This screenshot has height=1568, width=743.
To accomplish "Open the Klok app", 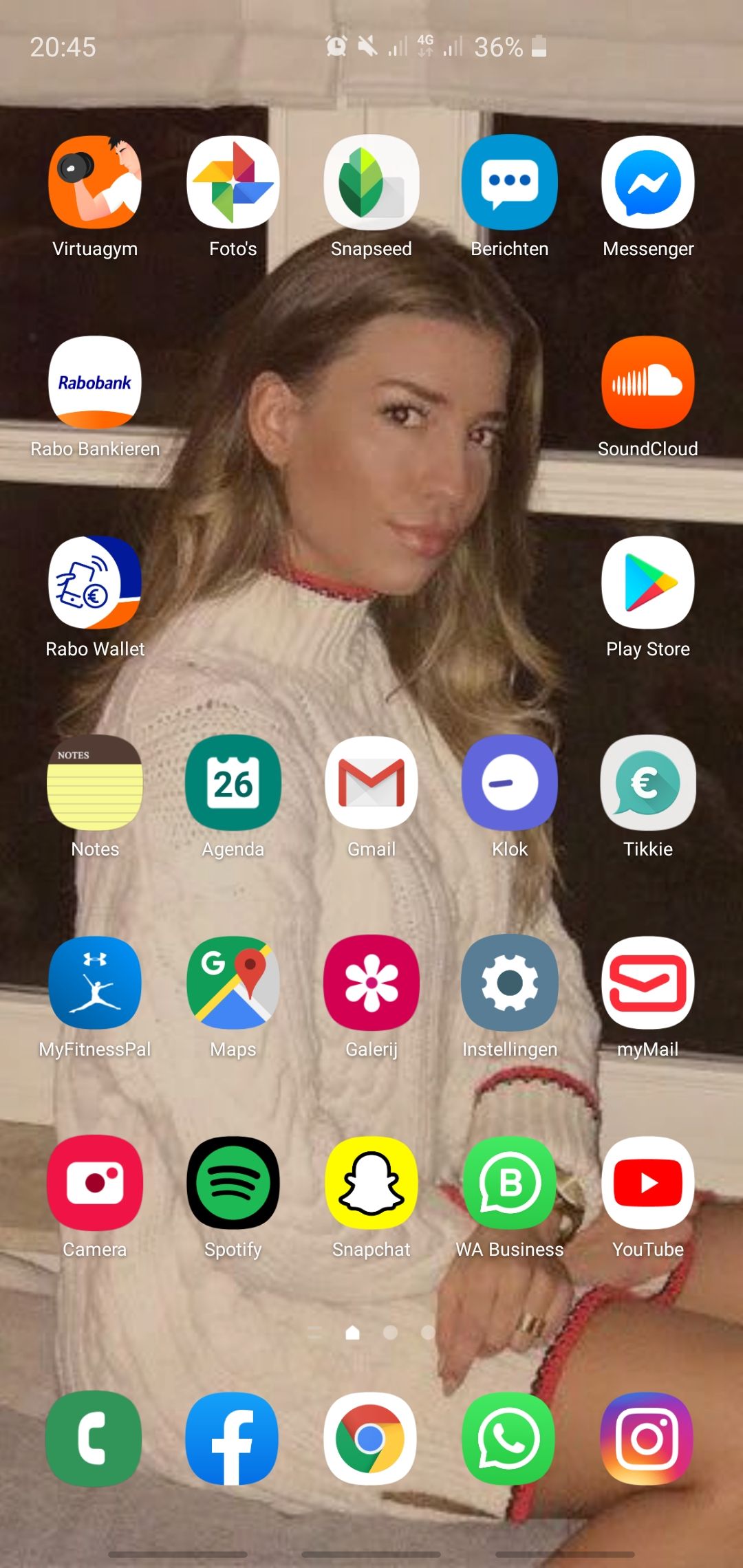I will [510, 783].
